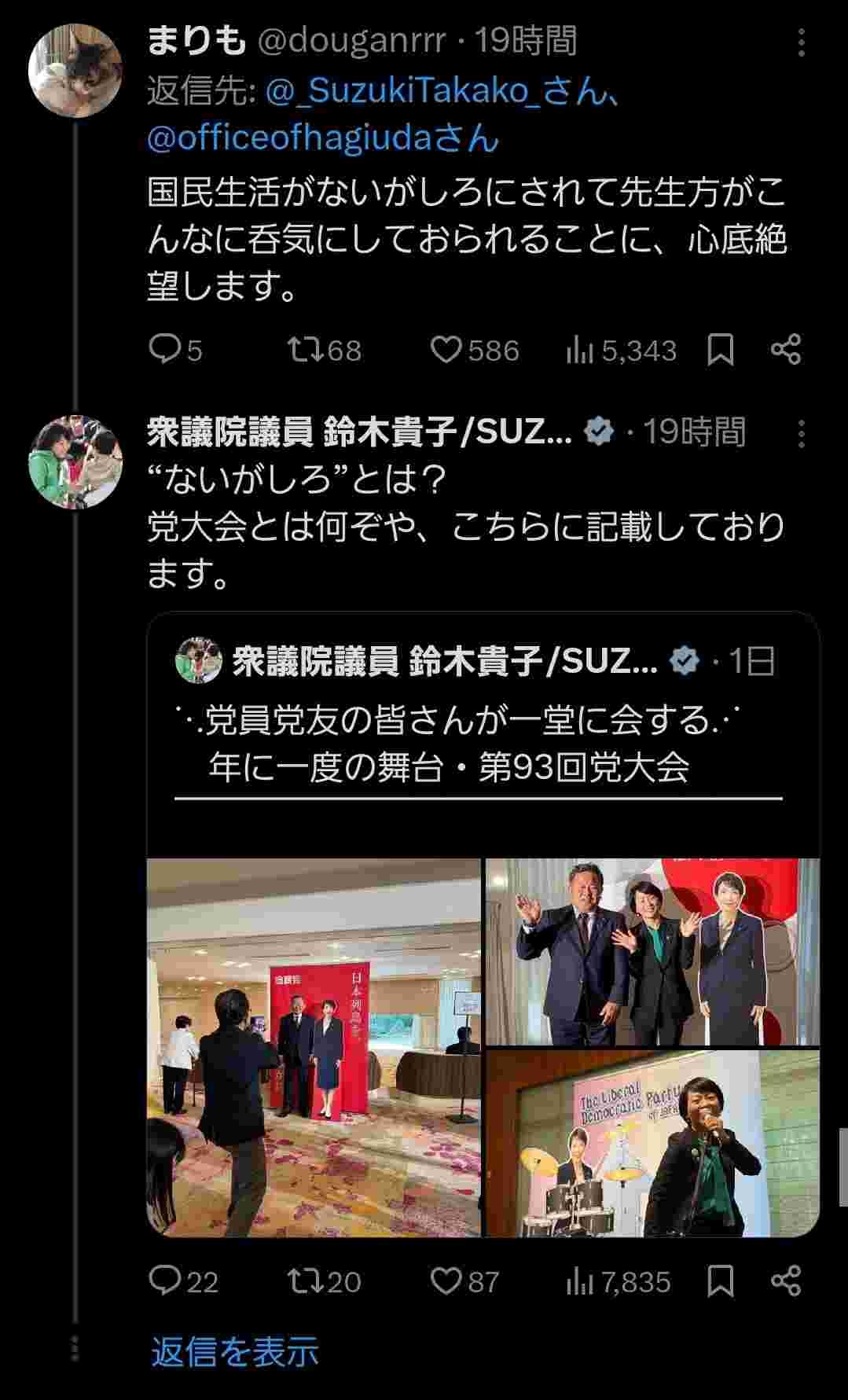View analytics for まりも's post
The width and height of the screenshot is (848, 1400).
click(x=621, y=351)
